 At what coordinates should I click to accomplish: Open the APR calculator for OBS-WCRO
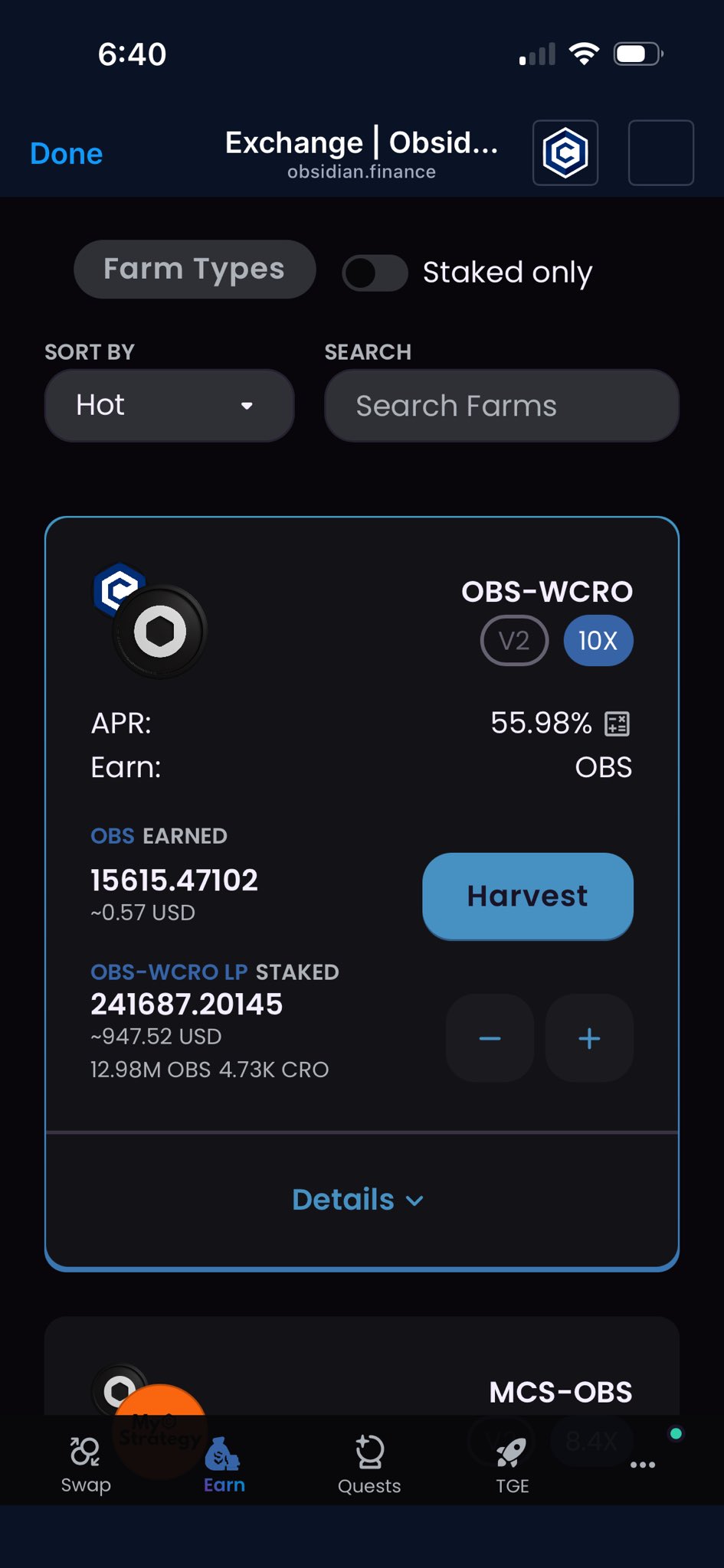(617, 724)
